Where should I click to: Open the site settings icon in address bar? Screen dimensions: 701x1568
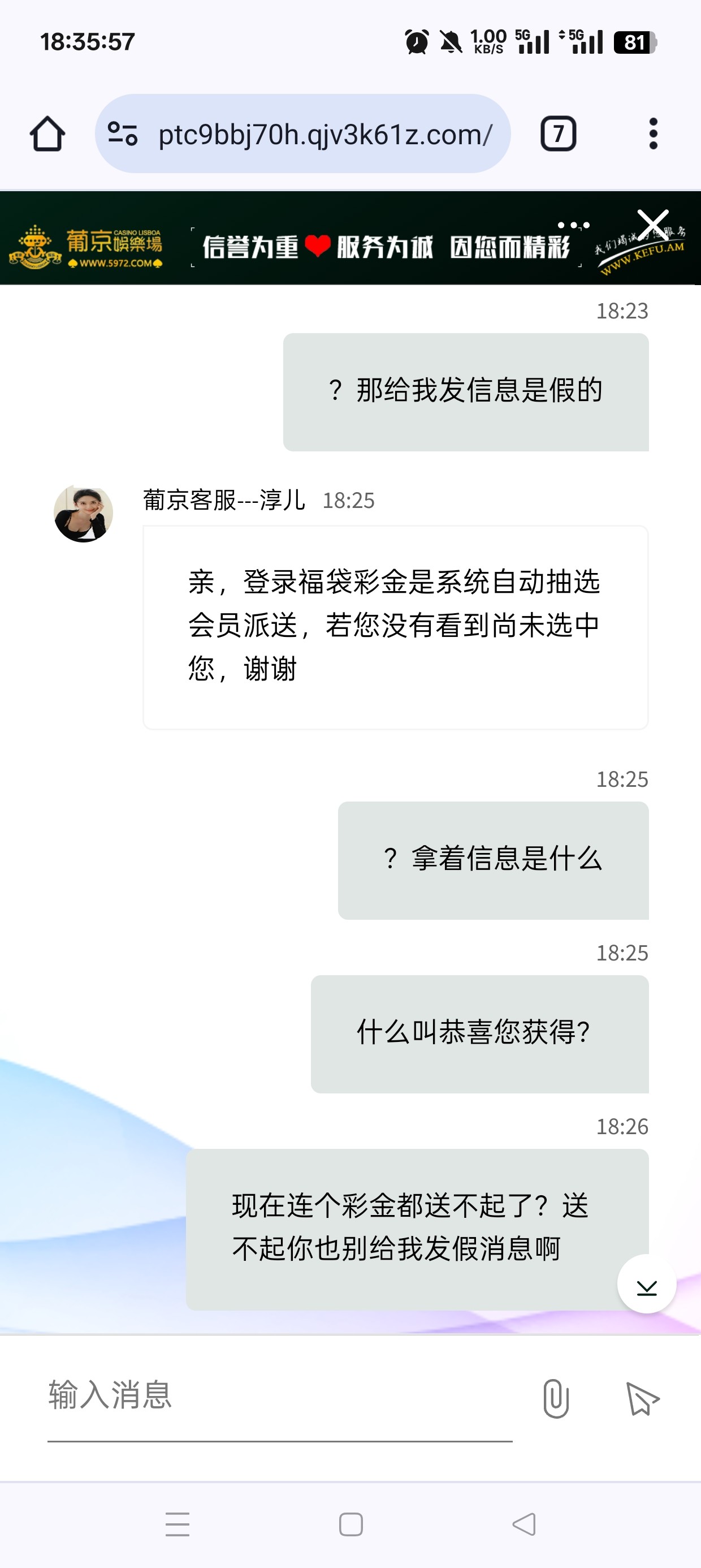point(122,133)
